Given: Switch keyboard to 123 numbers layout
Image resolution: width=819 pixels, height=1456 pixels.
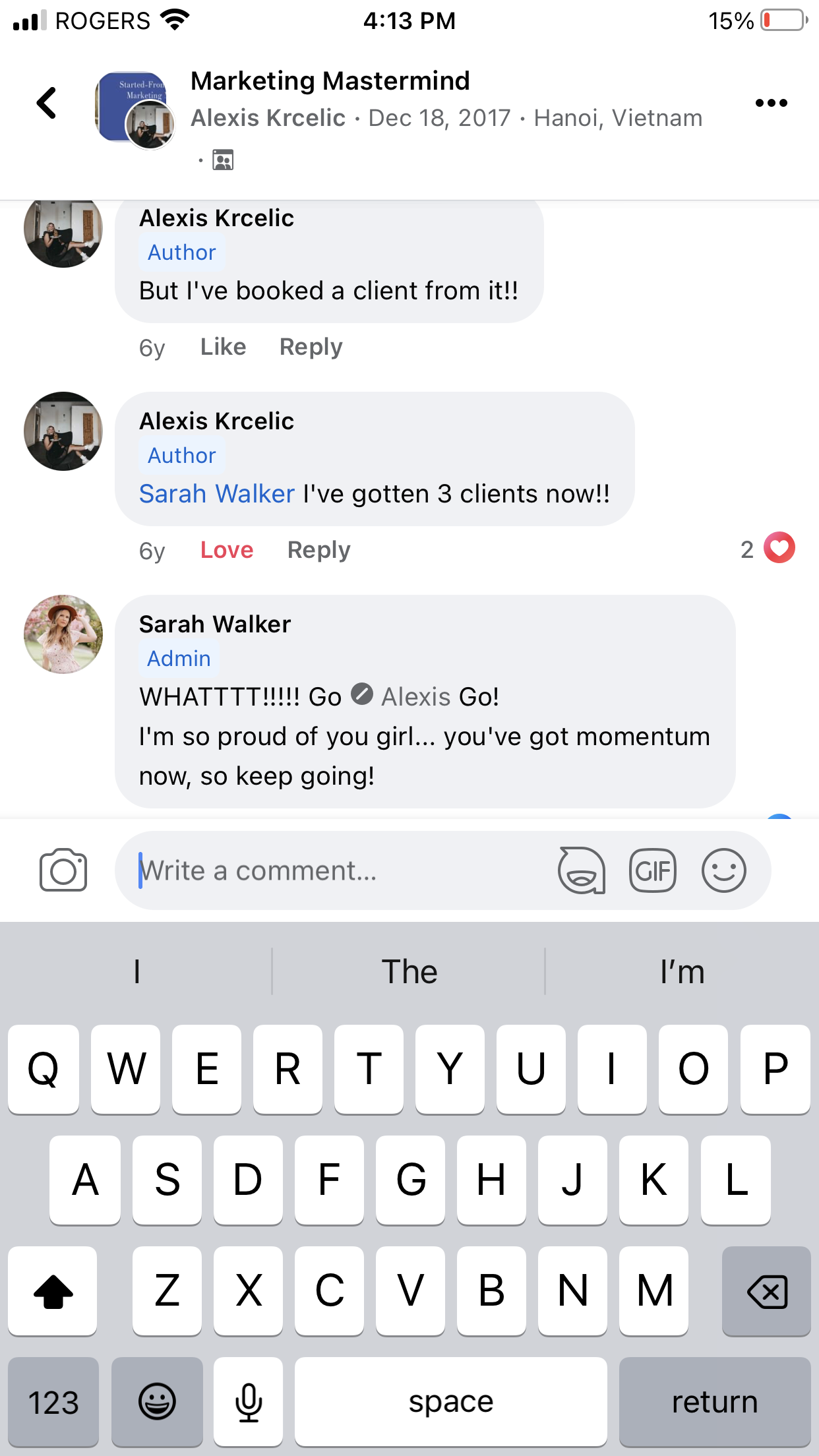Looking at the screenshot, I should (x=53, y=1402).
